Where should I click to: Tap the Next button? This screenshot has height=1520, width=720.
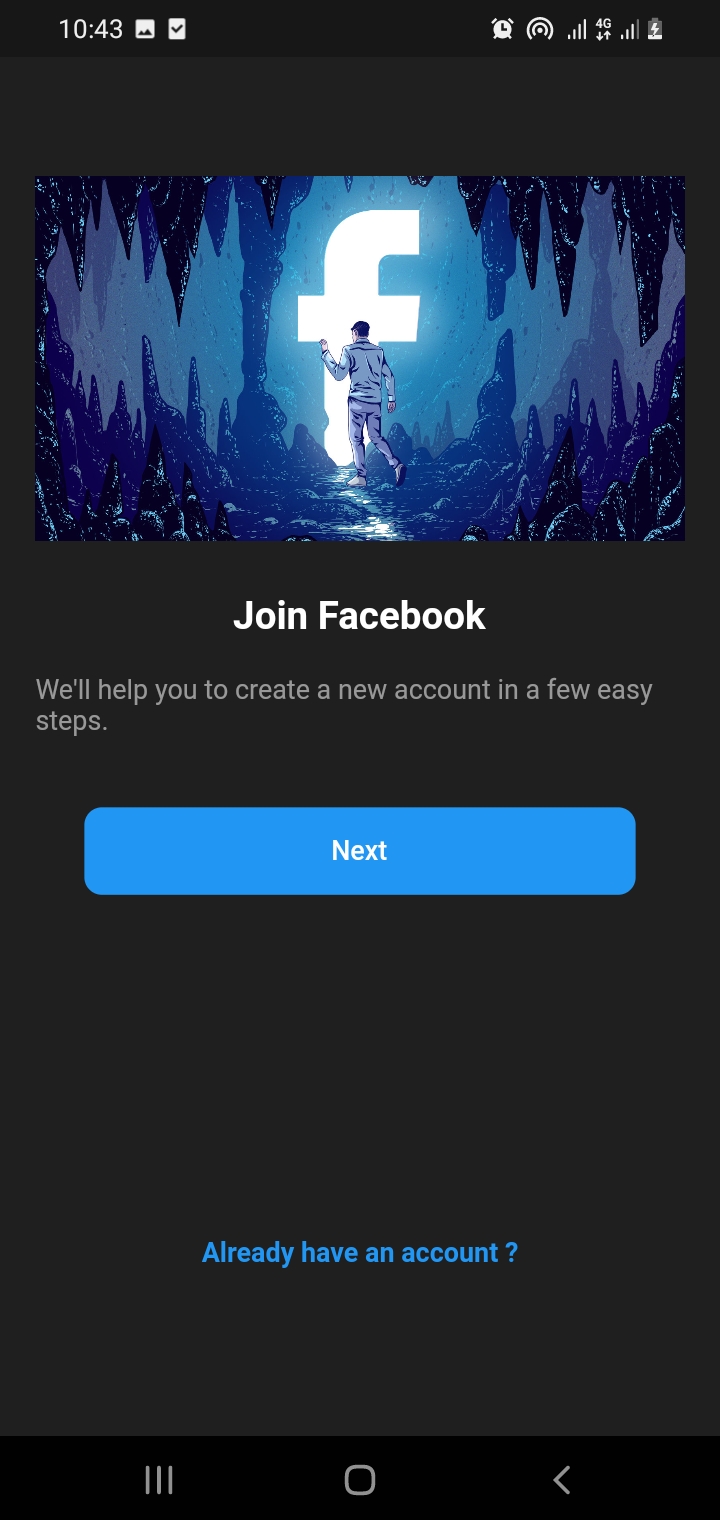(x=360, y=851)
